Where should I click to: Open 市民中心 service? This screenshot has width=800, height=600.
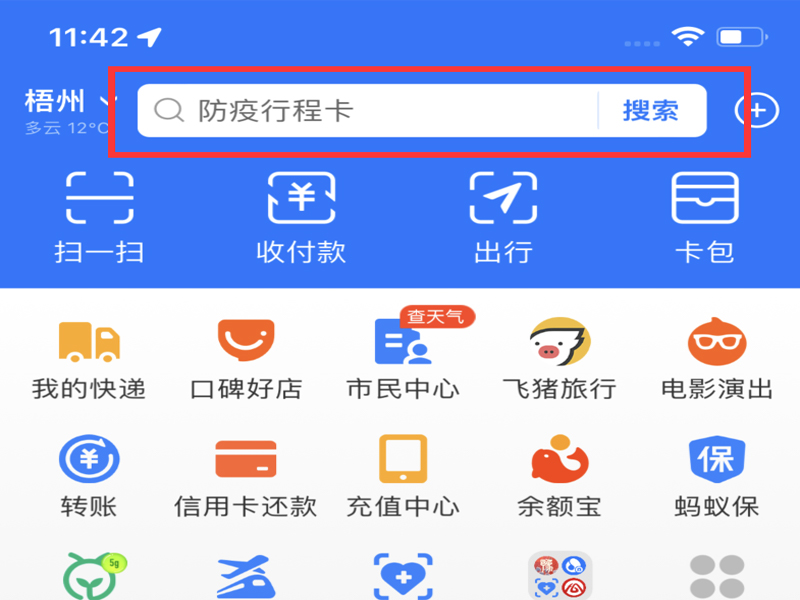pyautogui.click(x=403, y=358)
